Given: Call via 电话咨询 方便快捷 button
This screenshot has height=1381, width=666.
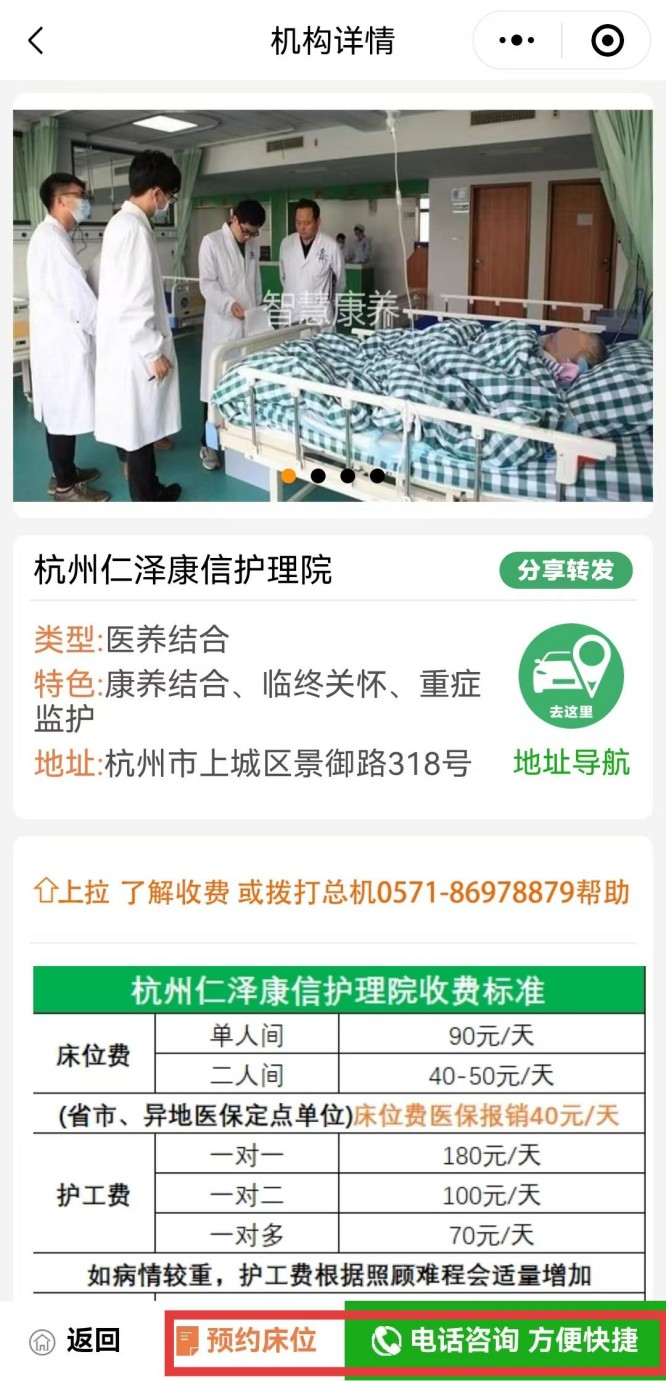Looking at the screenshot, I should (505, 1340).
